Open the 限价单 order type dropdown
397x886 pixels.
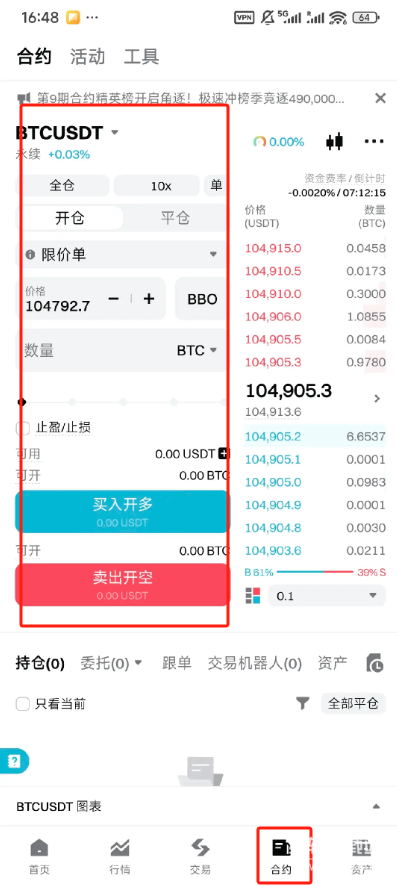120,255
